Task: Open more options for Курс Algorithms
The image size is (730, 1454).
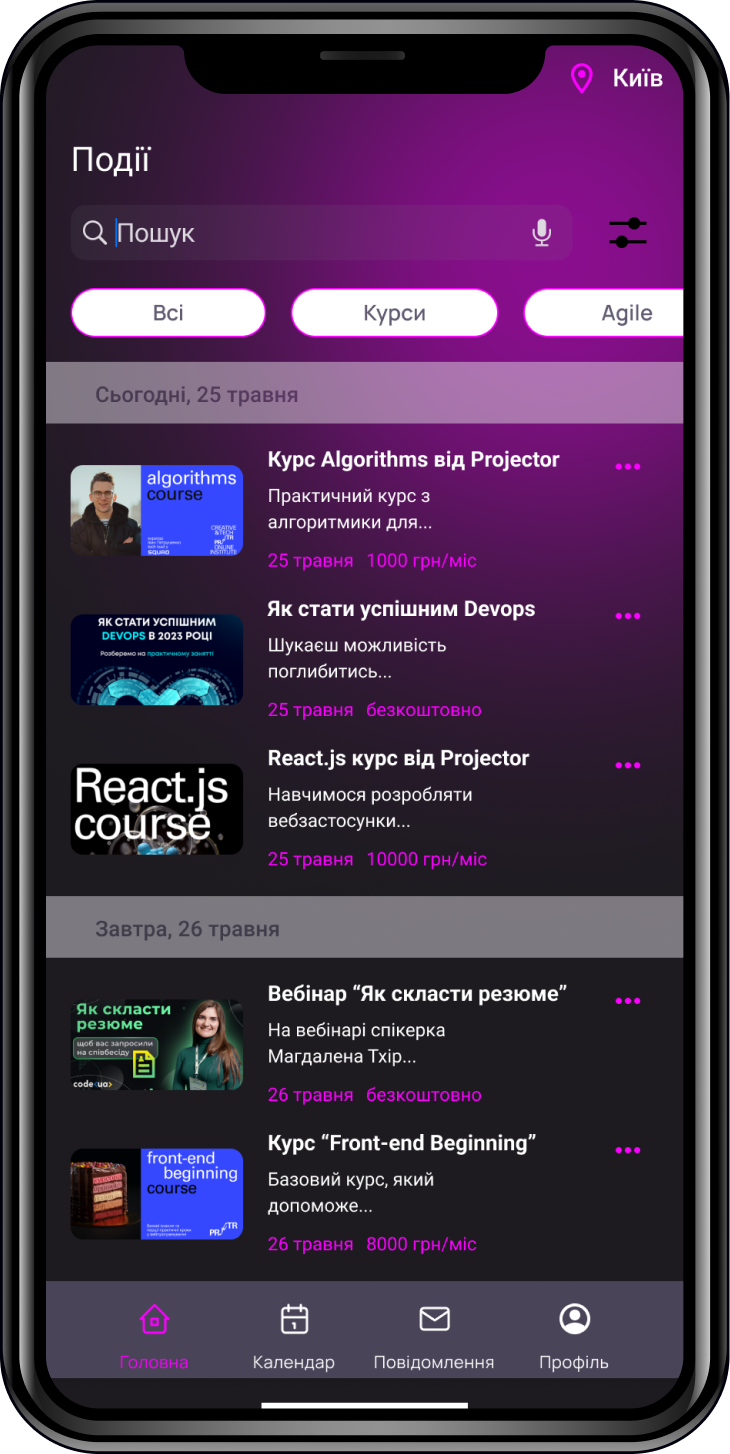Action: point(628,467)
